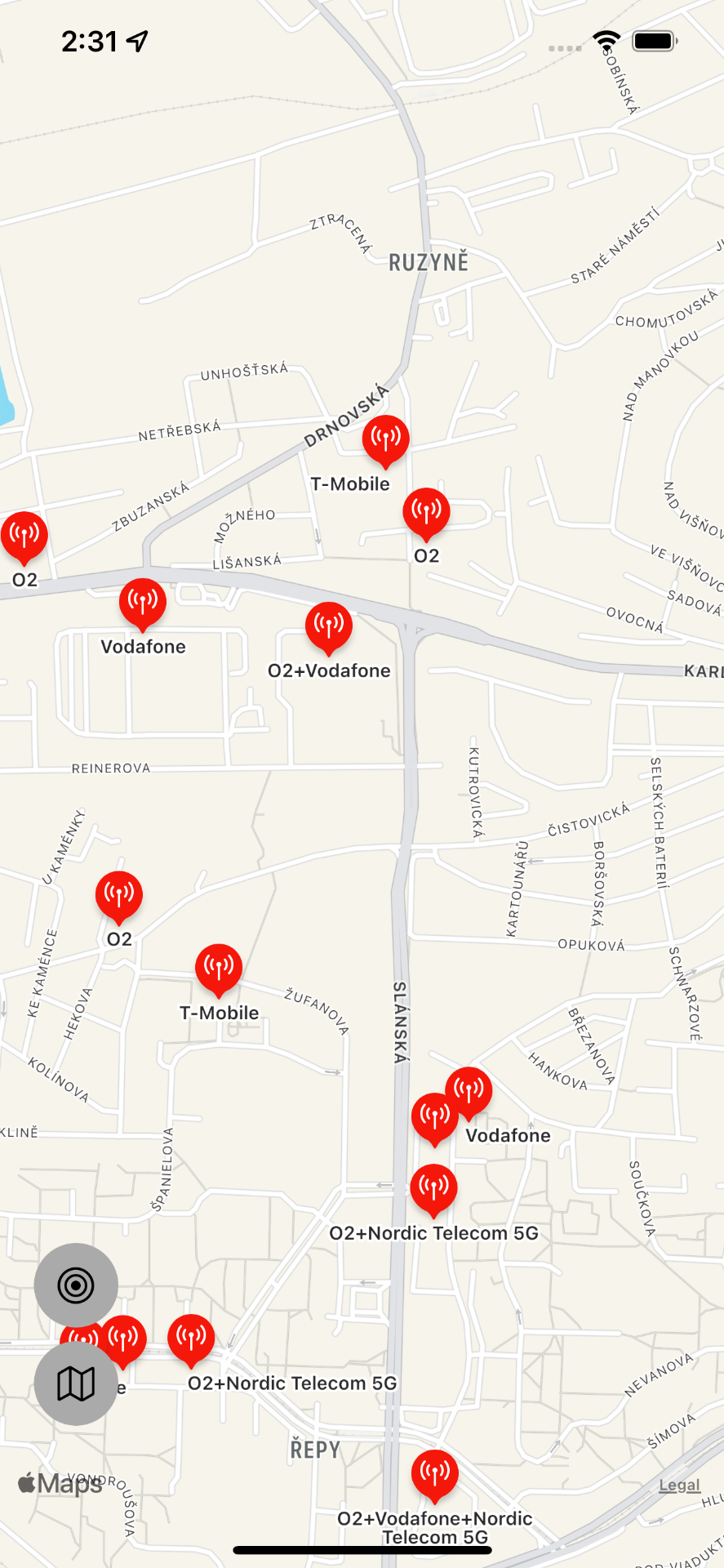
Task: Center map on current location
Action: pyautogui.click(x=76, y=1285)
